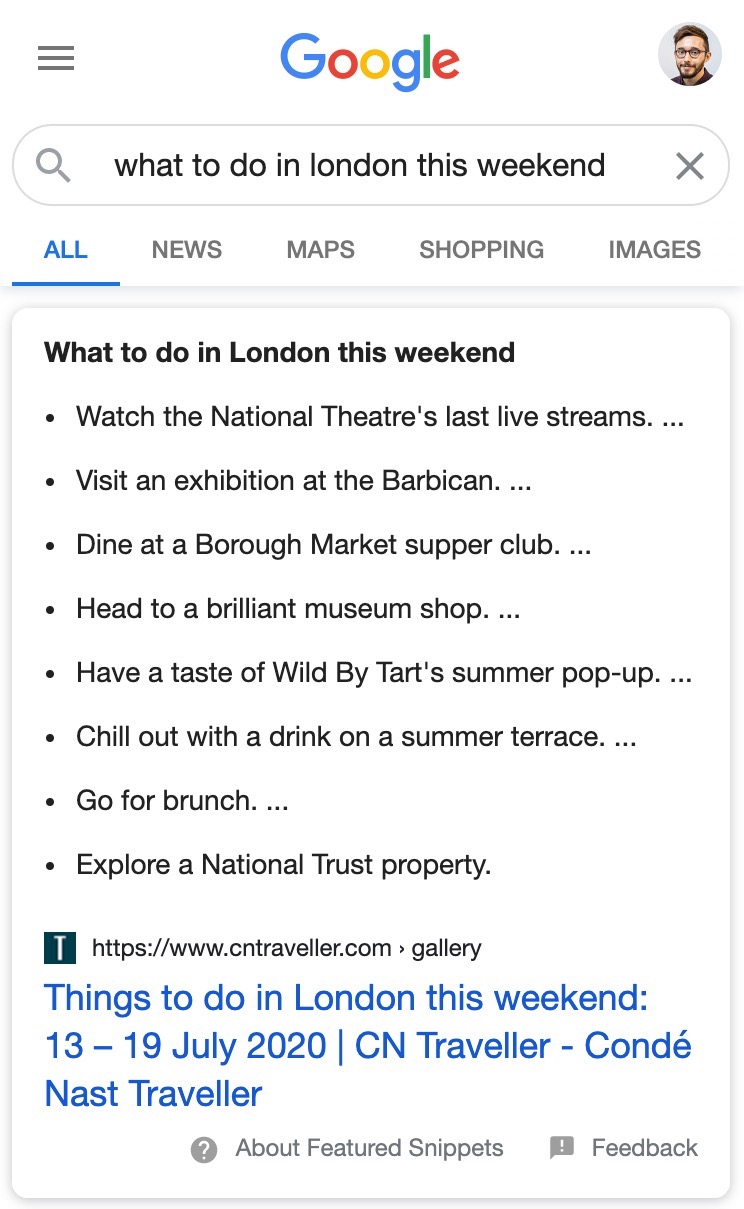Clear the search query
744x1209 pixels.
point(690,165)
